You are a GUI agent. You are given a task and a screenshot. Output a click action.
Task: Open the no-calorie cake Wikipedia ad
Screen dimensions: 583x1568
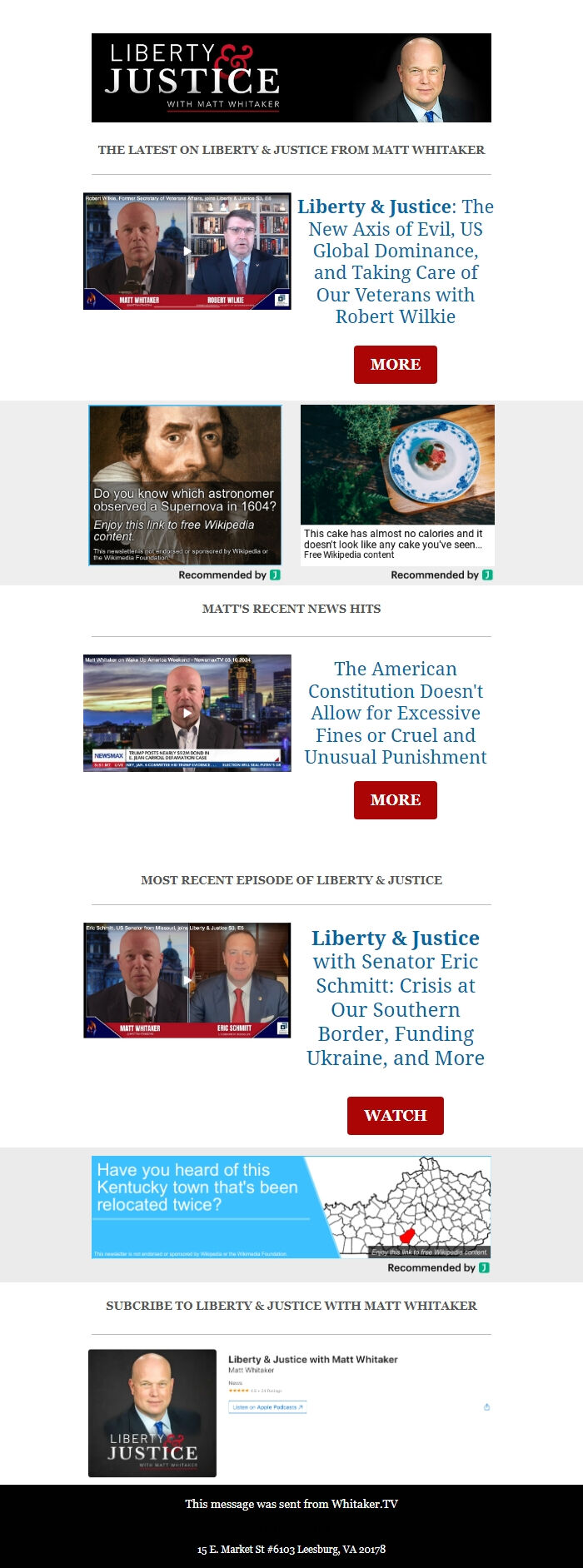pos(397,485)
